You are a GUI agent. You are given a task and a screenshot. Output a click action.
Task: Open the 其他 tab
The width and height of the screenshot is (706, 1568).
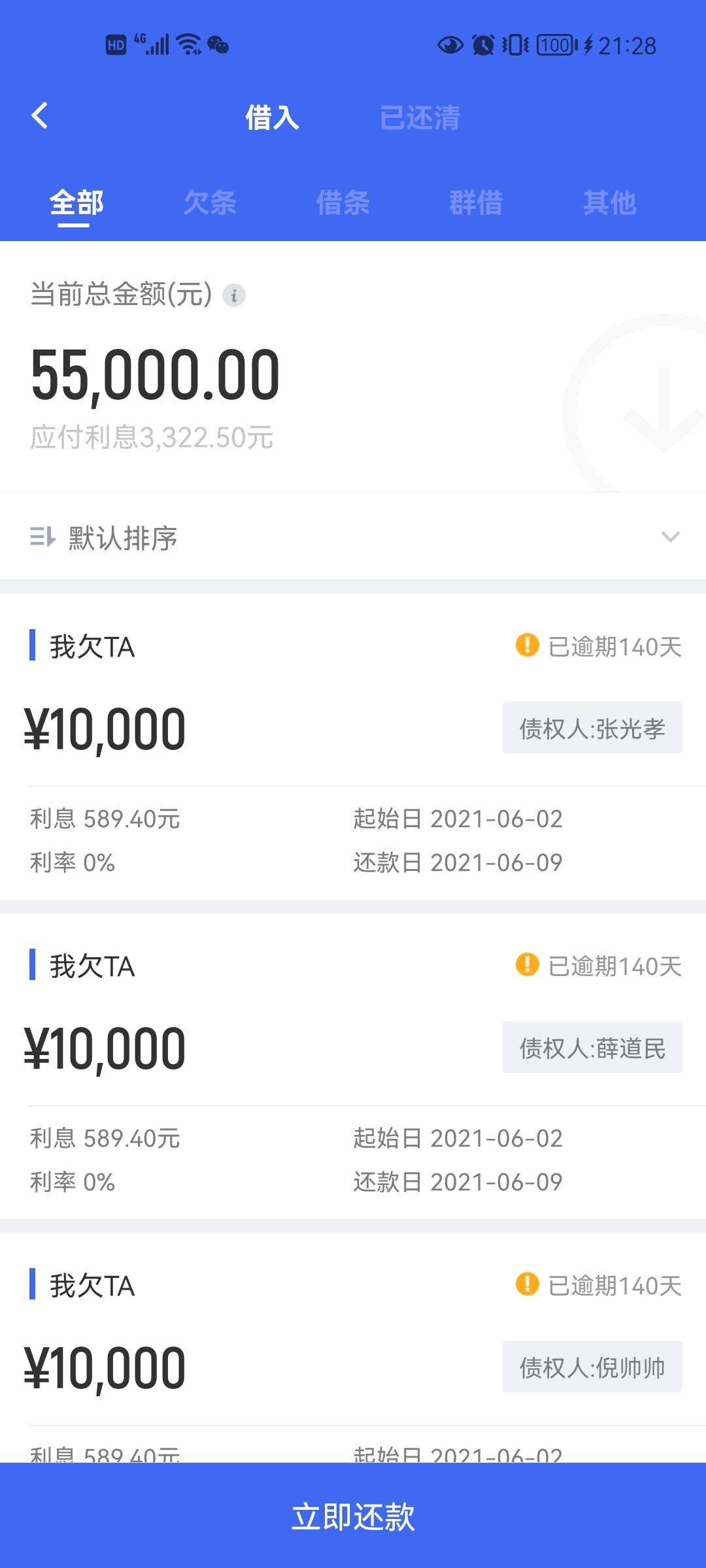(610, 203)
